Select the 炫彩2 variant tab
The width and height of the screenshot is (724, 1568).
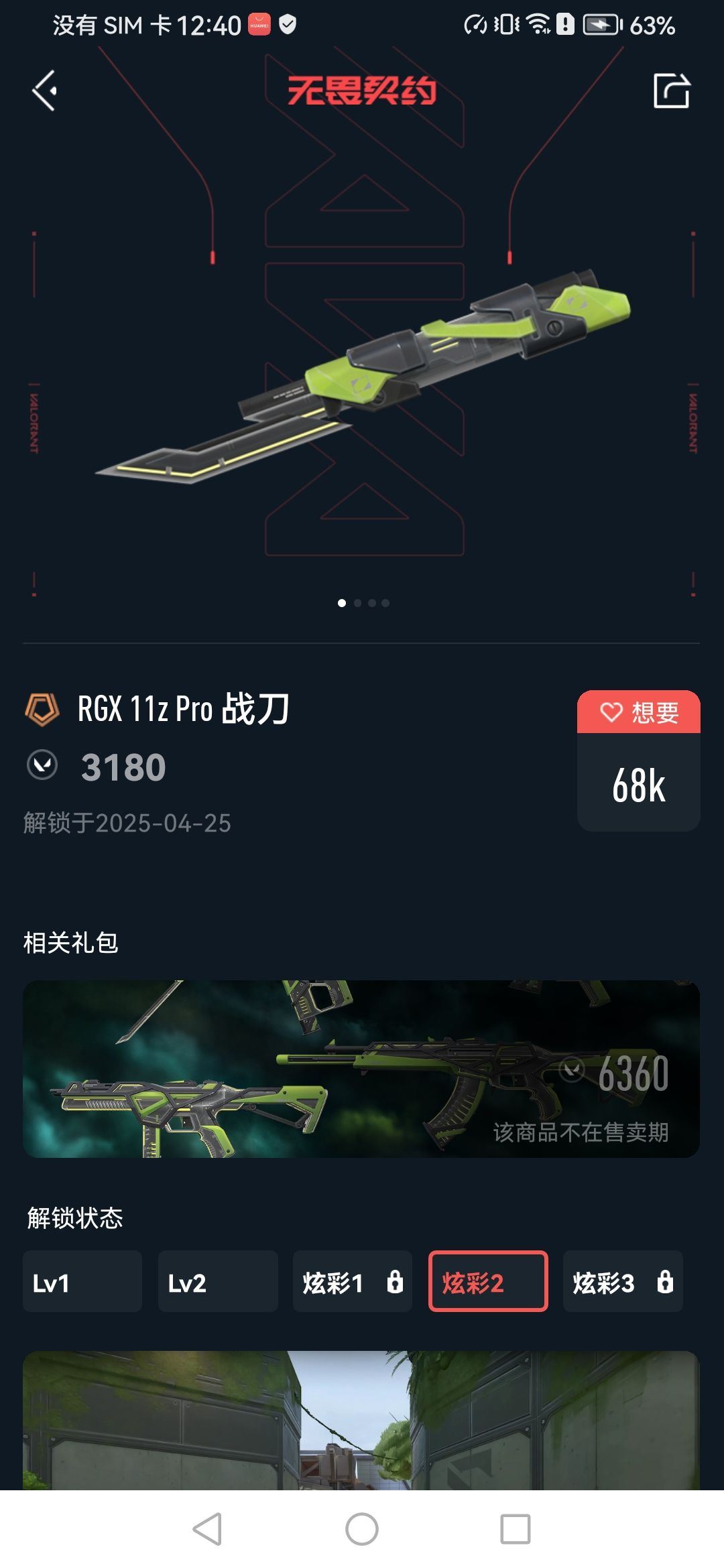click(488, 1281)
